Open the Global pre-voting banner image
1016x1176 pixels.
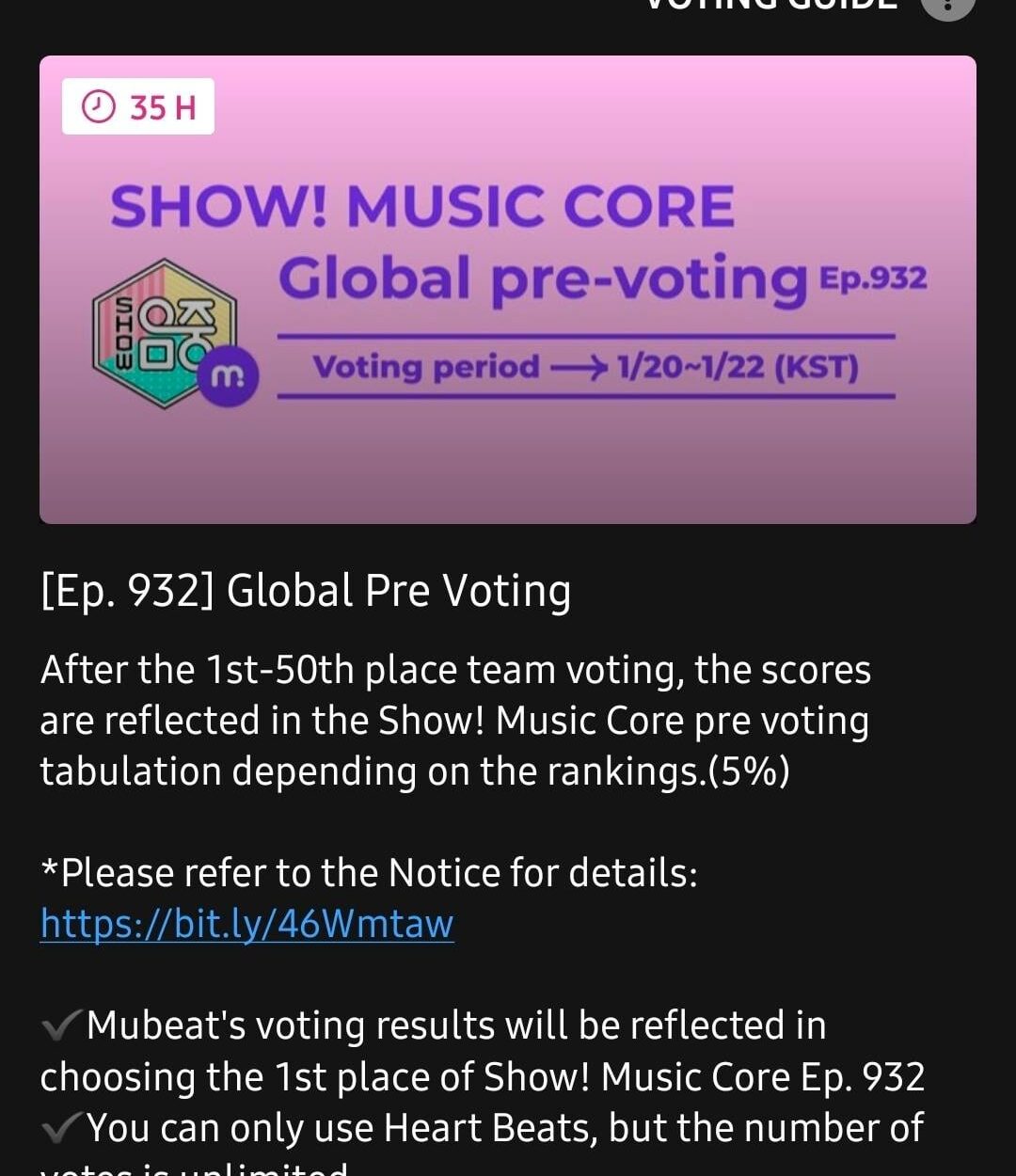508,289
